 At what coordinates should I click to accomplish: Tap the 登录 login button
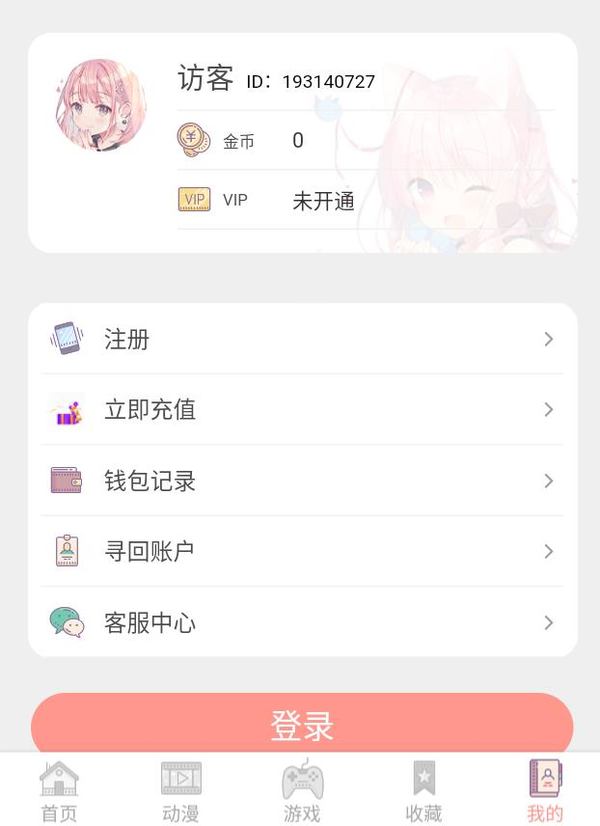(301, 724)
